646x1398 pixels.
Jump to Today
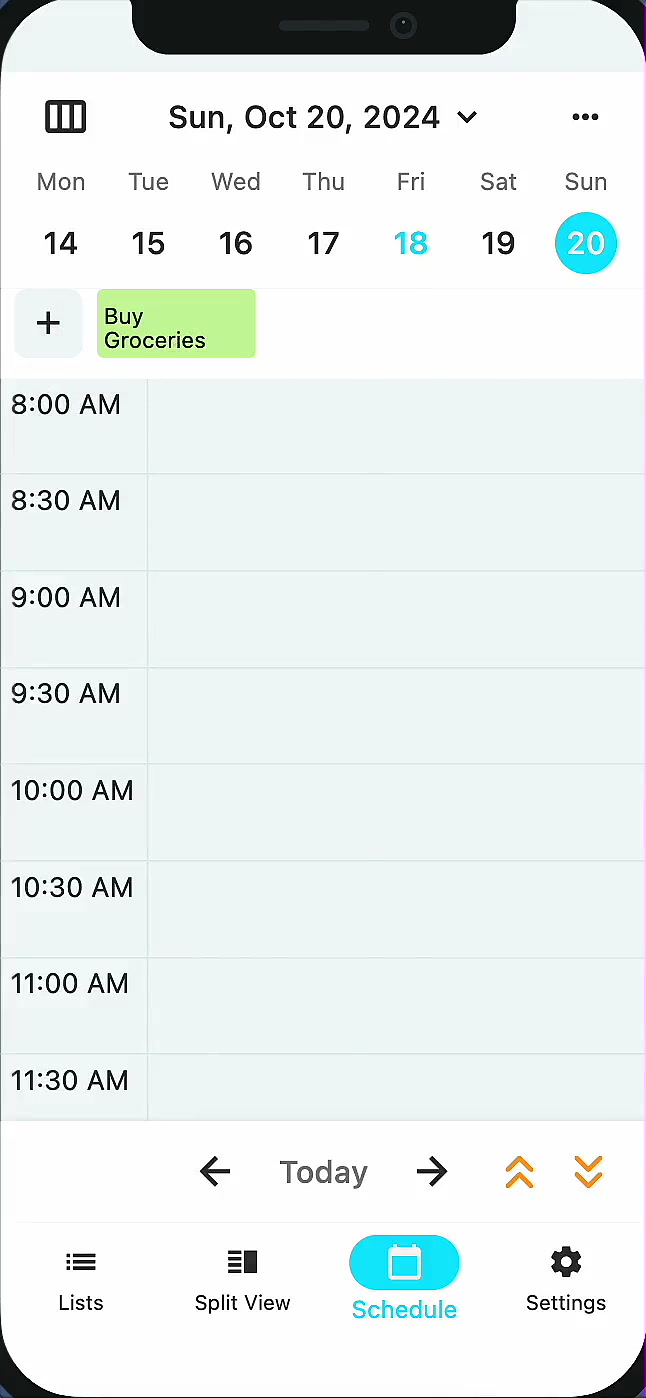[x=323, y=1172]
